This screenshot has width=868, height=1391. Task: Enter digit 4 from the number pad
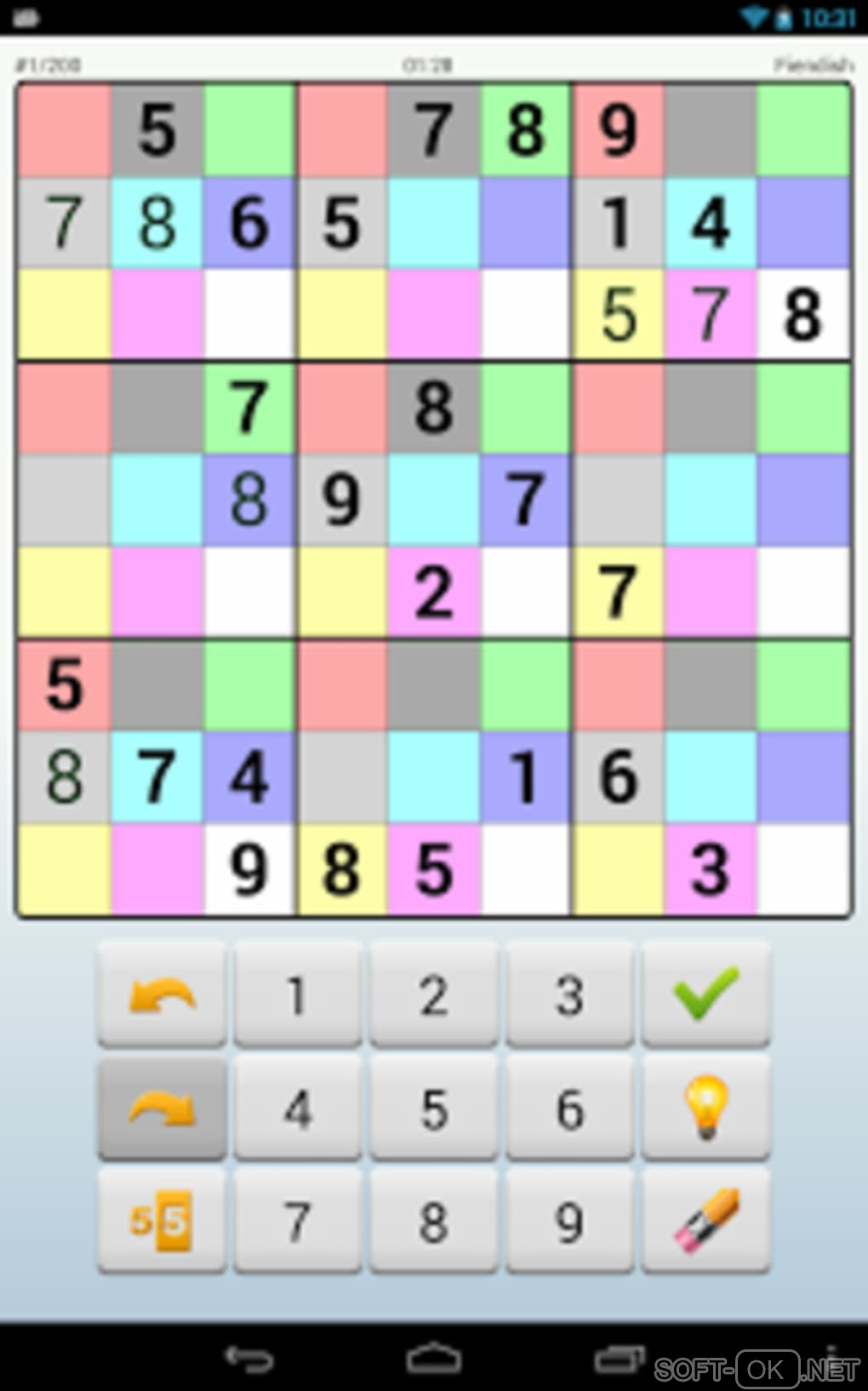click(297, 1108)
